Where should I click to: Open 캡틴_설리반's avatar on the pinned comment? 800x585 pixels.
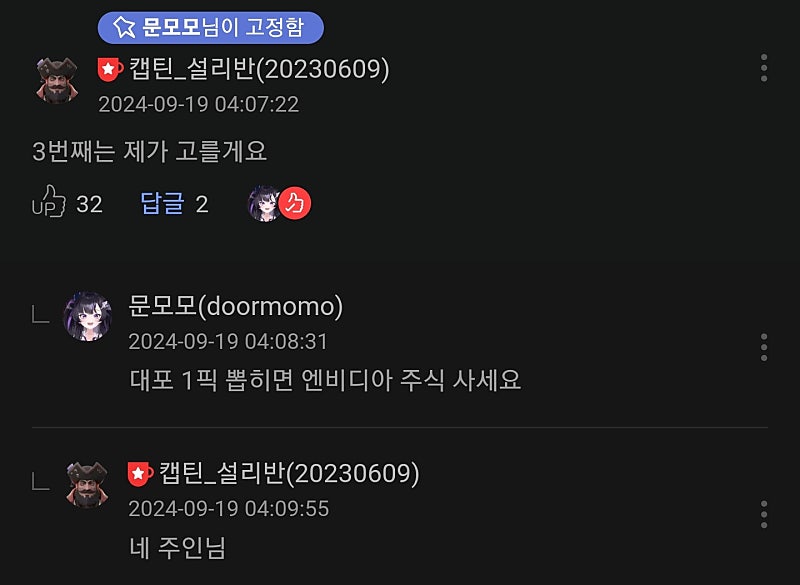tap(59, 80)
